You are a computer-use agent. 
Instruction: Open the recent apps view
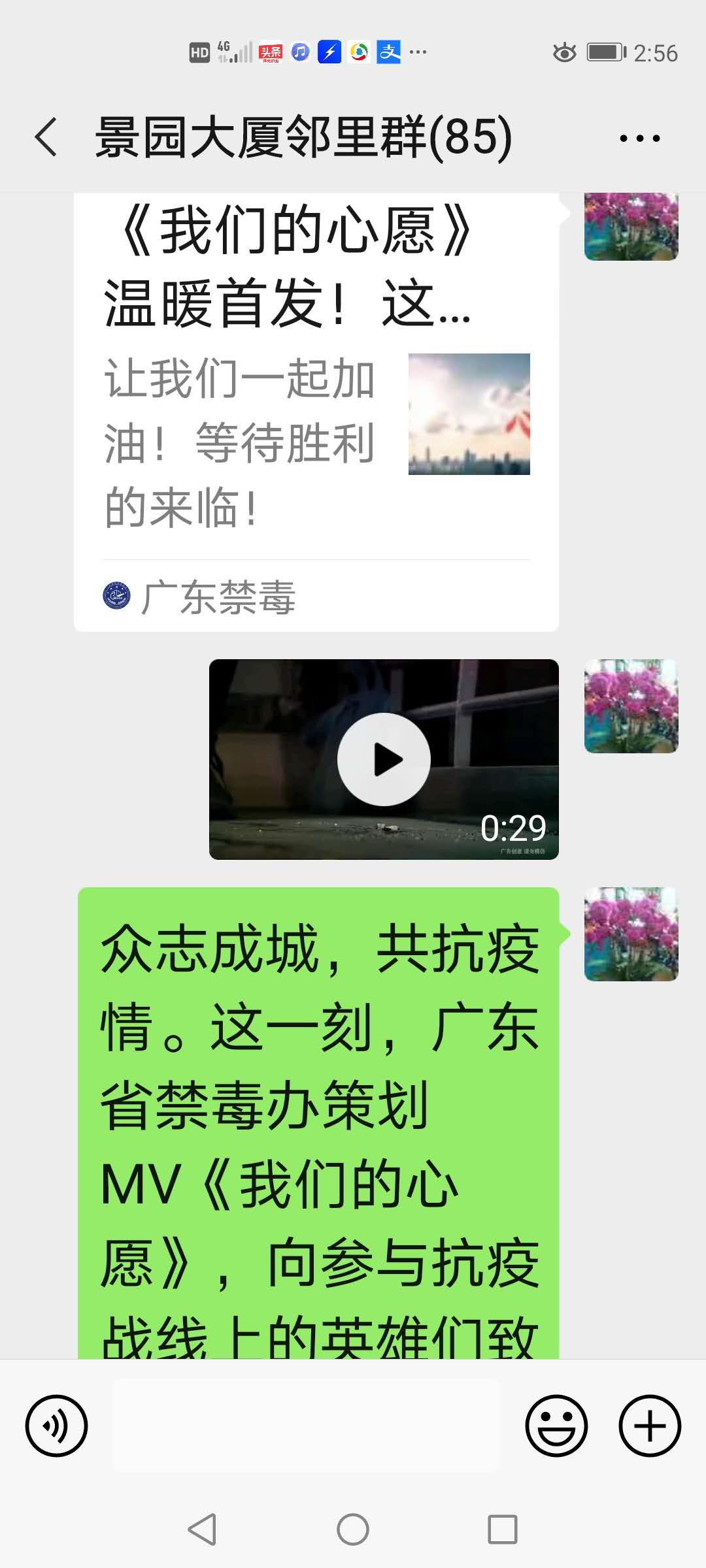[502, 1529]
